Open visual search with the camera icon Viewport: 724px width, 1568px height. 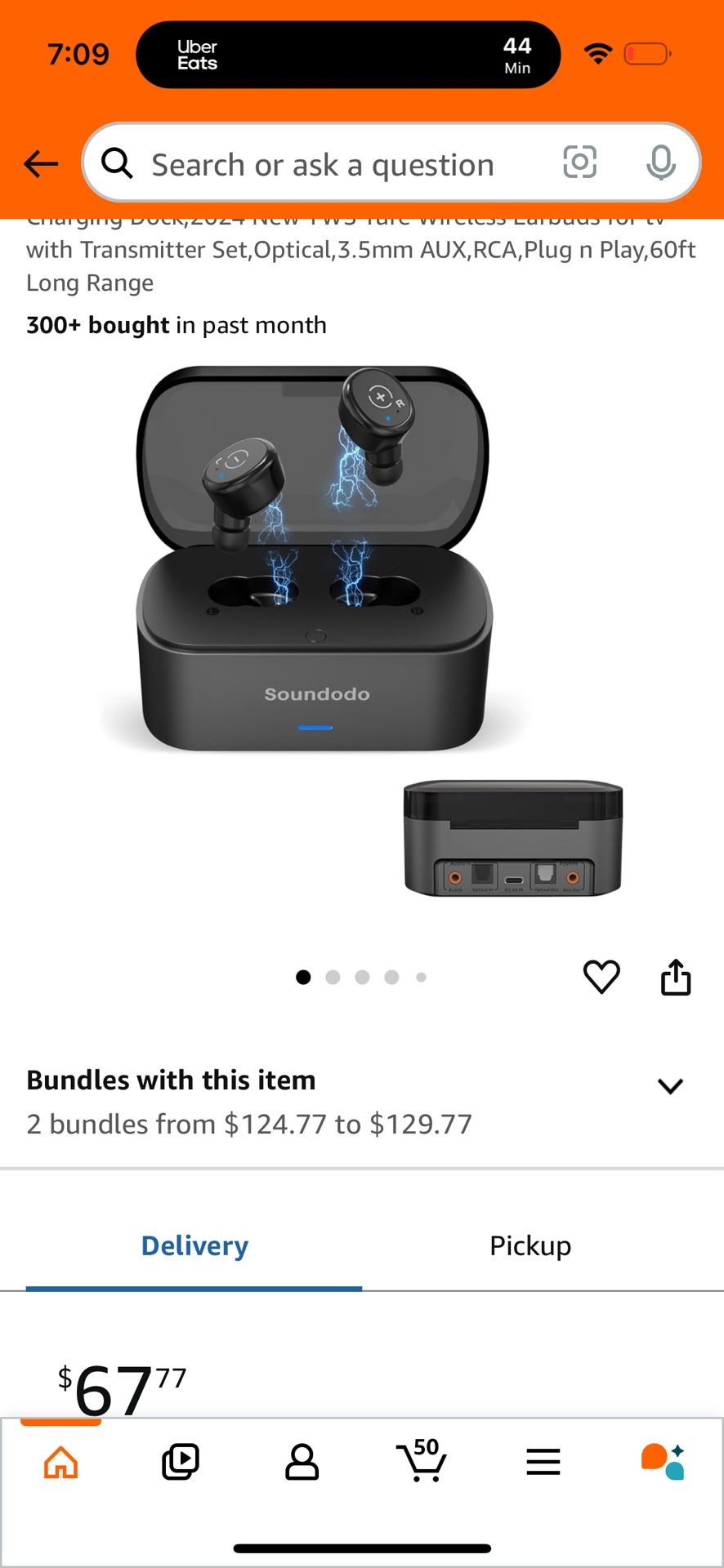580,163
